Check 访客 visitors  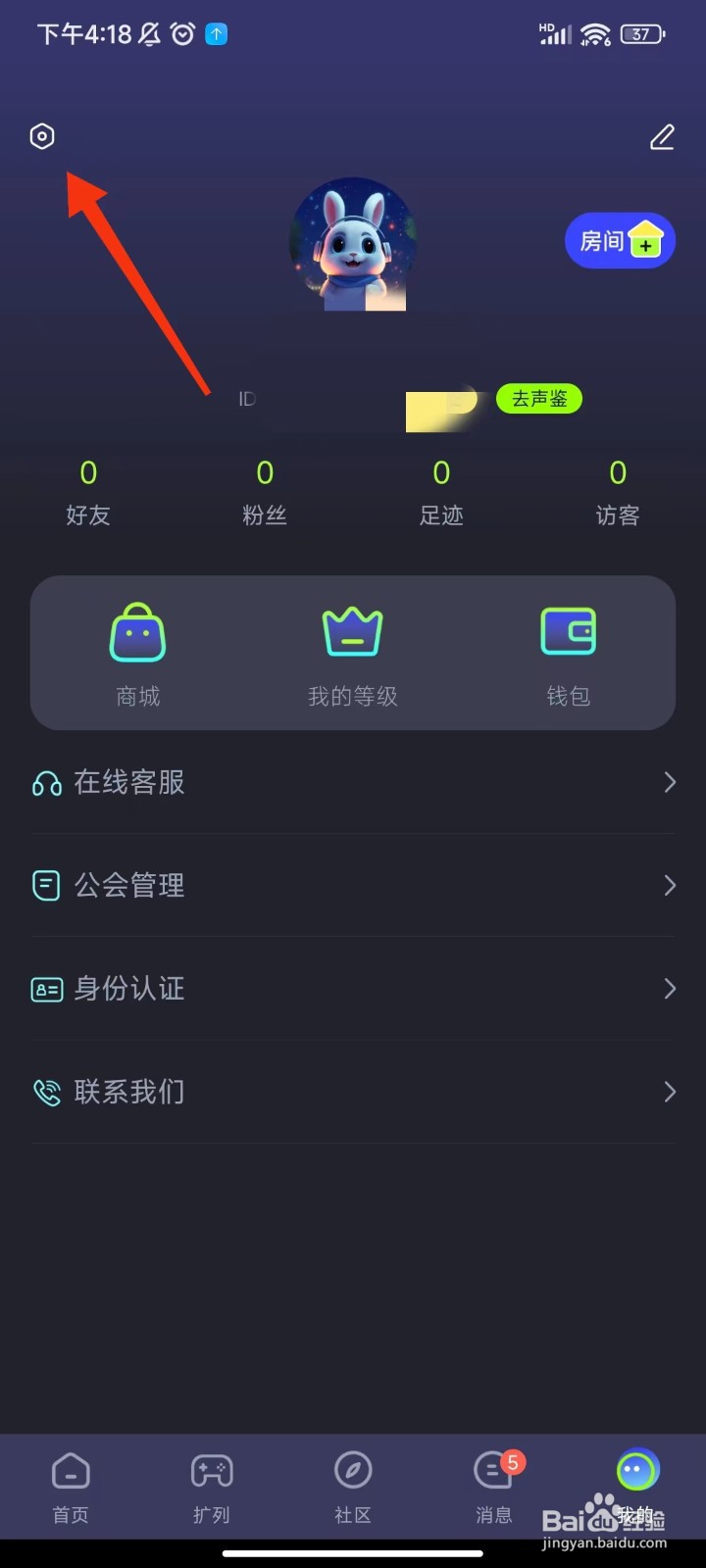(618, 493)
